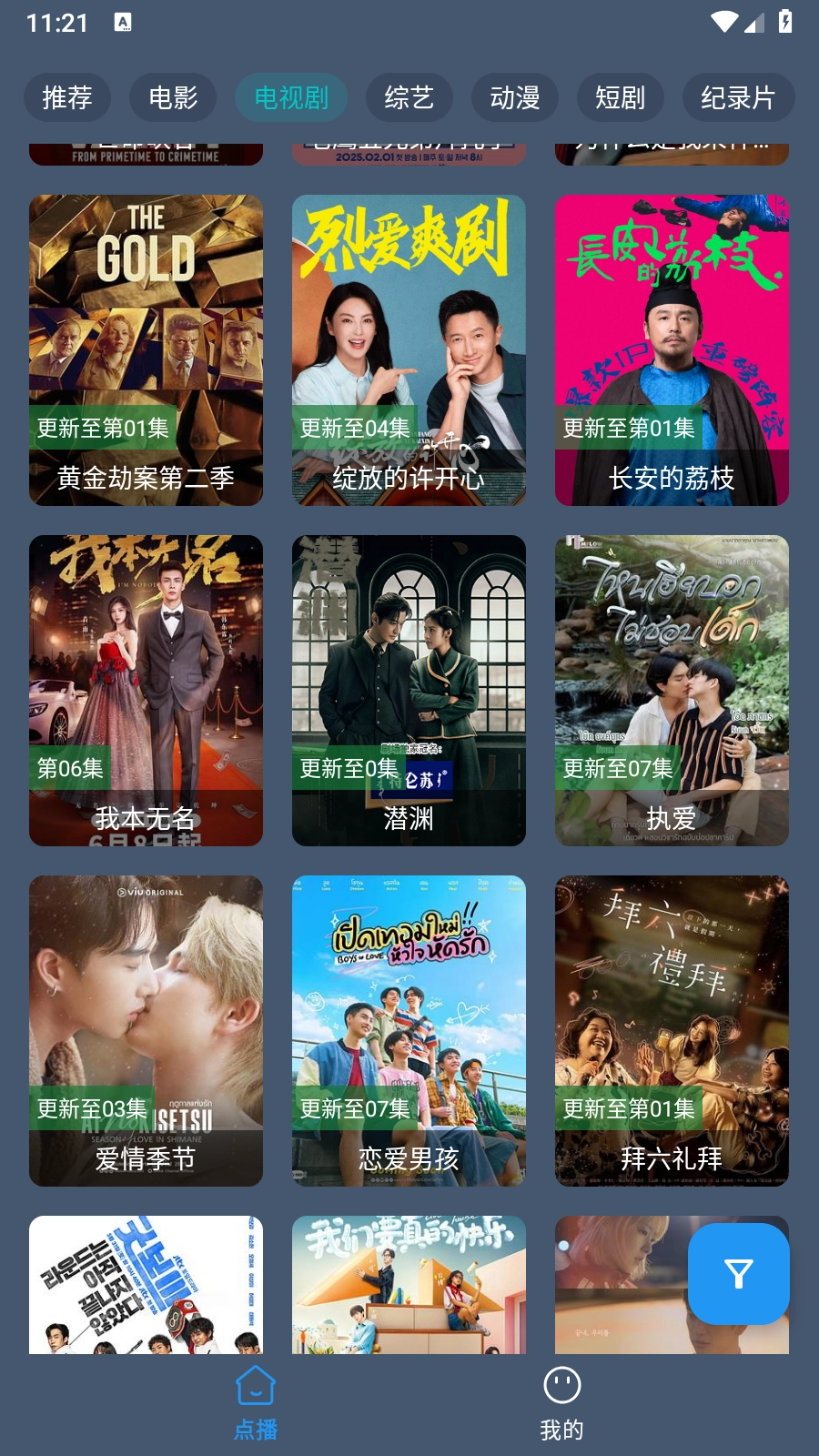Viewport: 819px width, 1456px height.
Task: Open the 拜六礼拜 card
Action: pos(672,1031)
